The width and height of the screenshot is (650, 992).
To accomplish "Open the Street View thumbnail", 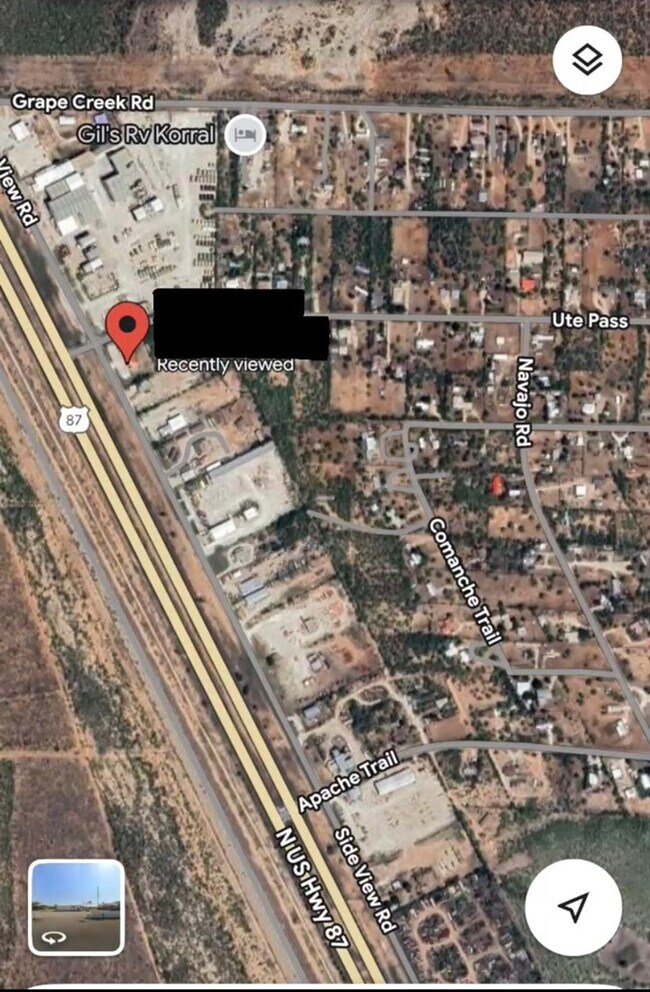I will point(77,907).
